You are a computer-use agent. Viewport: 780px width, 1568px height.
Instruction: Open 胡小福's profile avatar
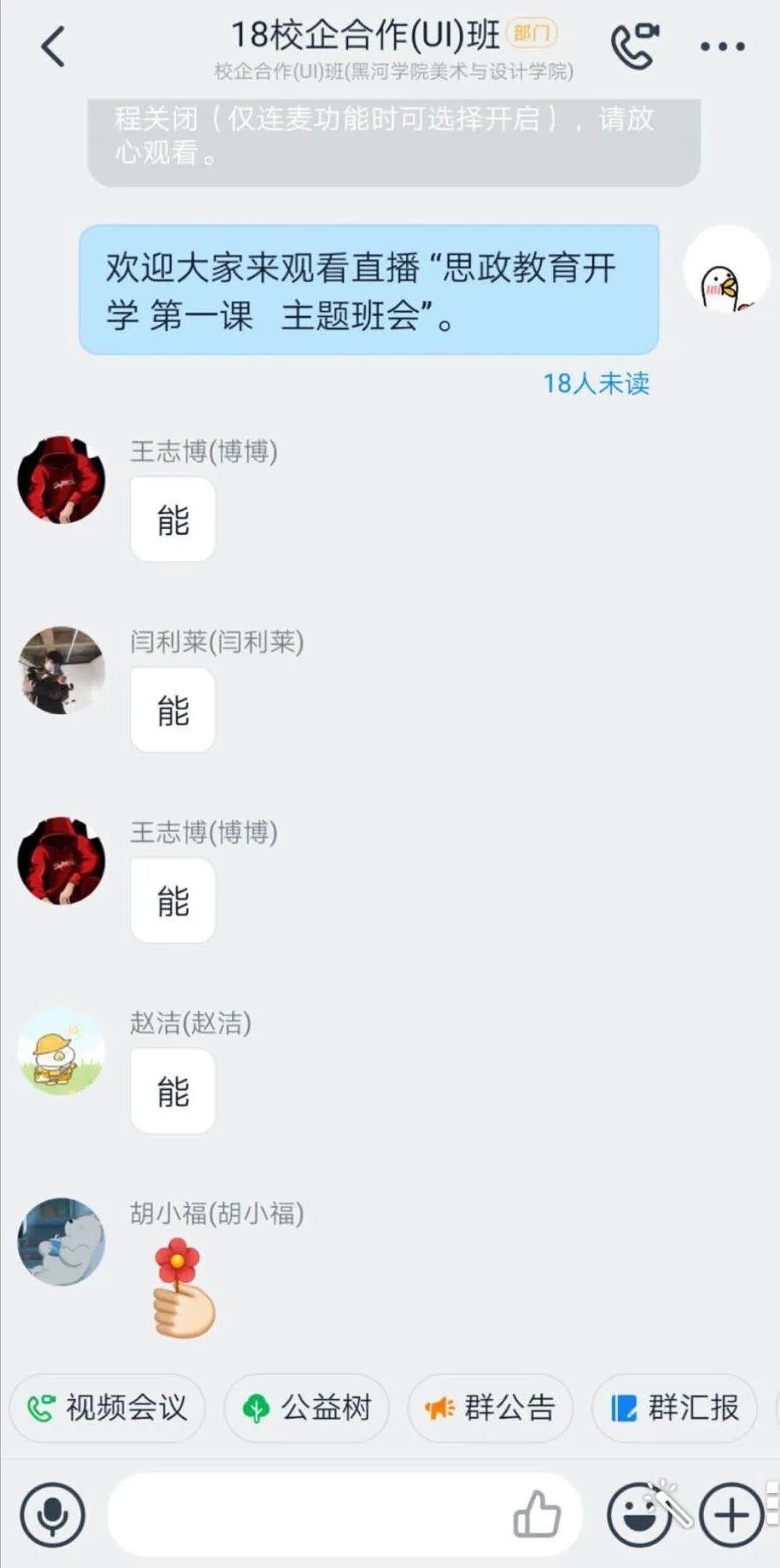coord(61,1241)
